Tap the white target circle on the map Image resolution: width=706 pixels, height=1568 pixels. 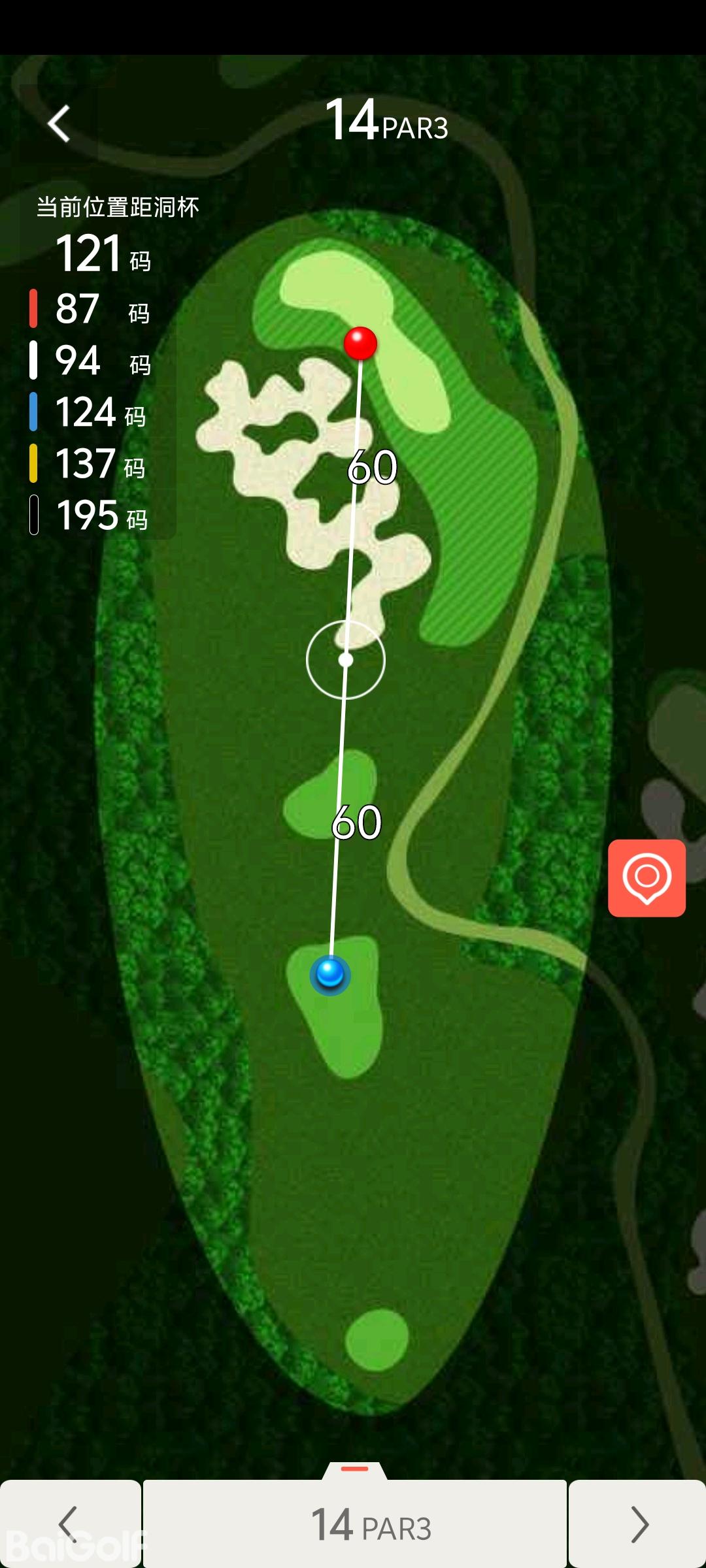346,660
